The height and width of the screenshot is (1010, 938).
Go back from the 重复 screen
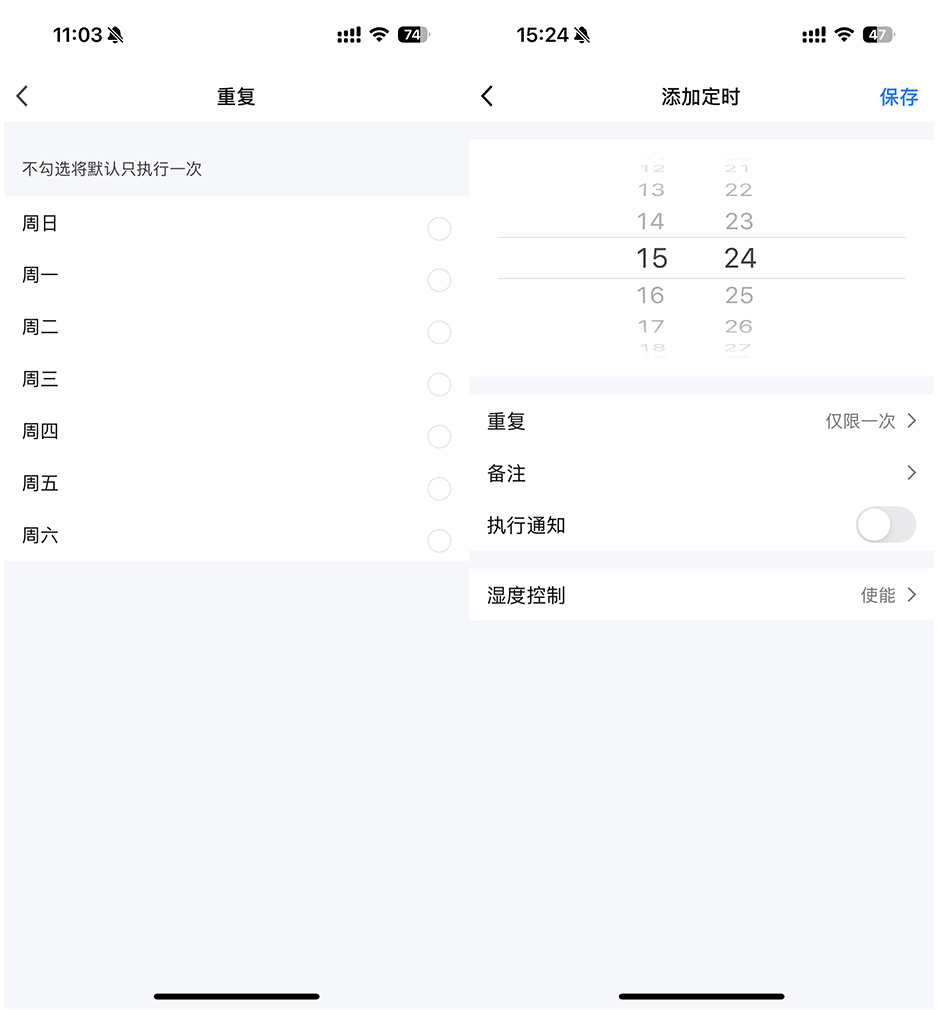coord(23,96)
